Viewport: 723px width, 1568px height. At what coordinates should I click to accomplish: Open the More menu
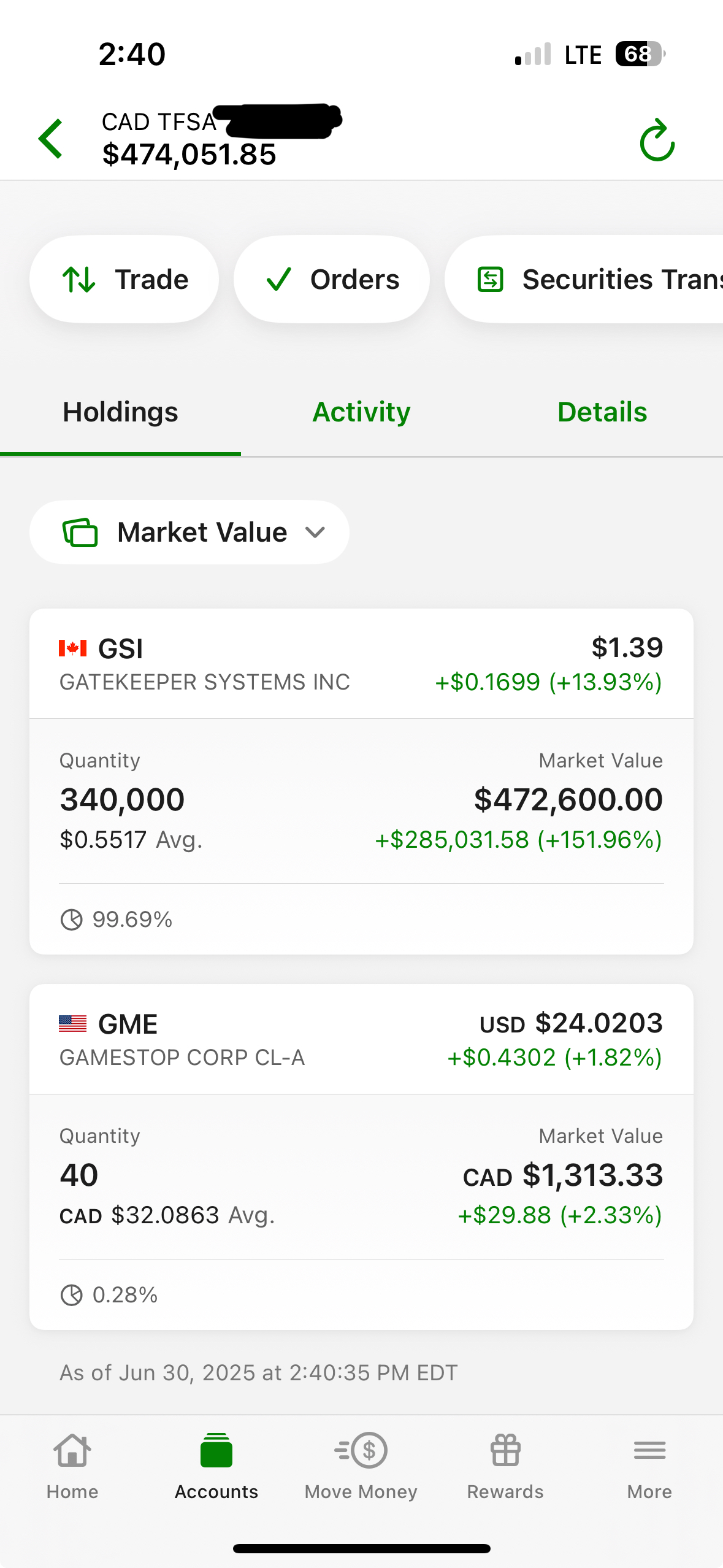click(649, 1467)
